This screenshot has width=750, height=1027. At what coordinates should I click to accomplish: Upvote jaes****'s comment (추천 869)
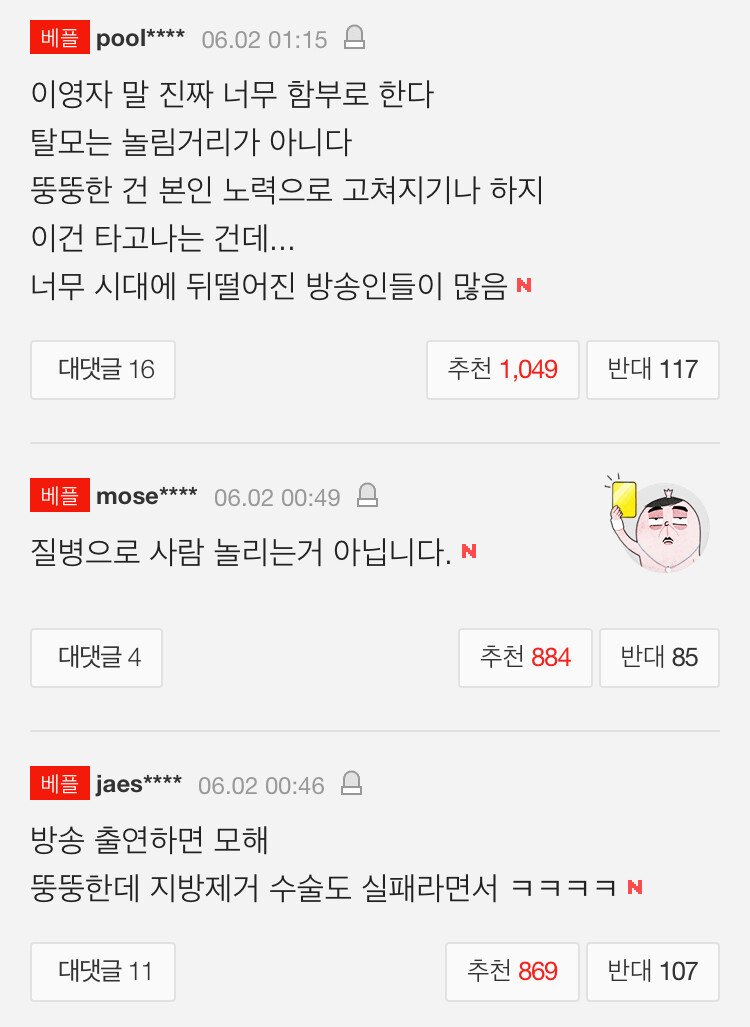tap(512, 971)
